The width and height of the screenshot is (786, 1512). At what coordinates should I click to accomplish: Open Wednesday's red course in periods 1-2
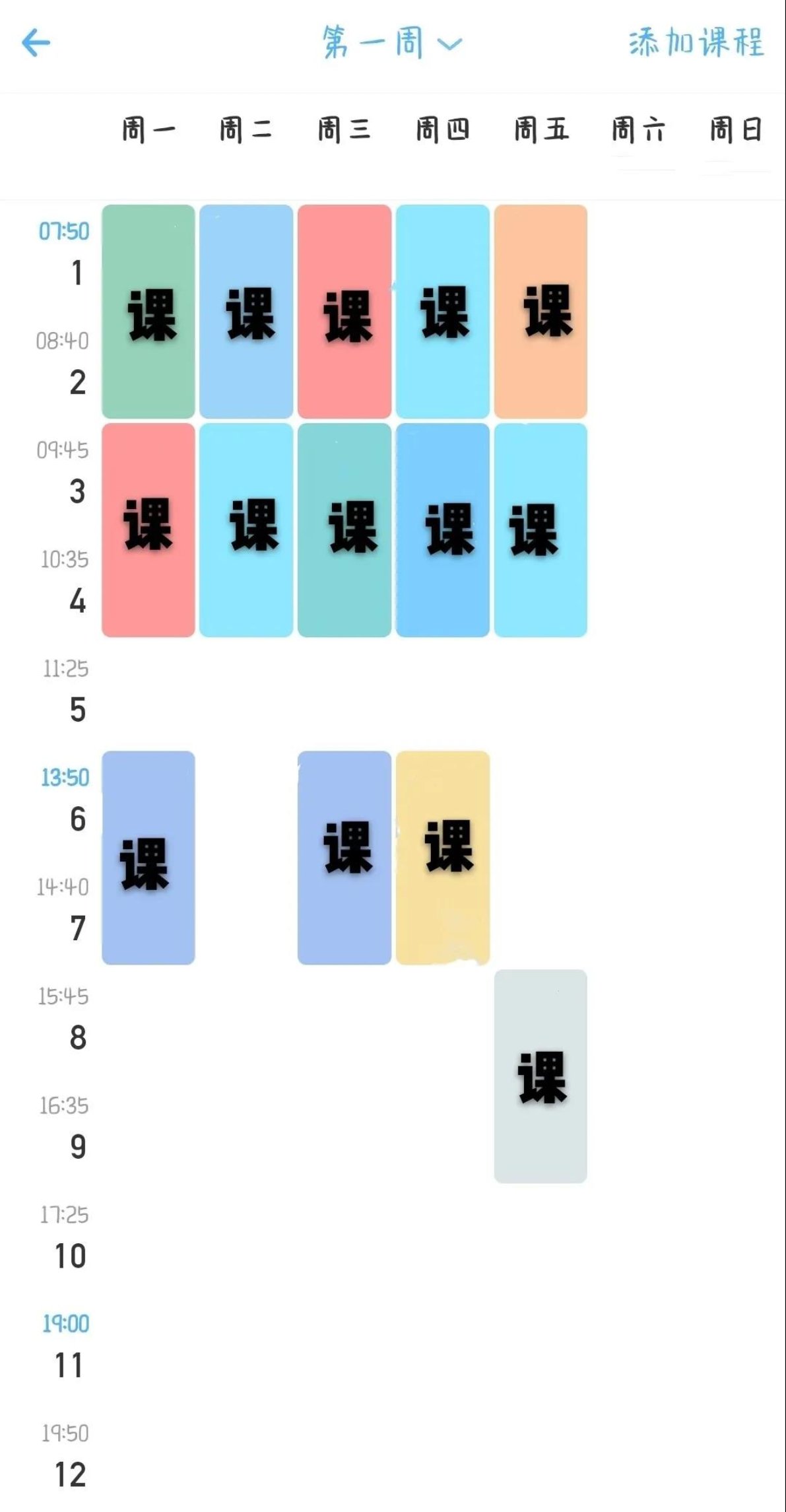click(x=344, y=312)
